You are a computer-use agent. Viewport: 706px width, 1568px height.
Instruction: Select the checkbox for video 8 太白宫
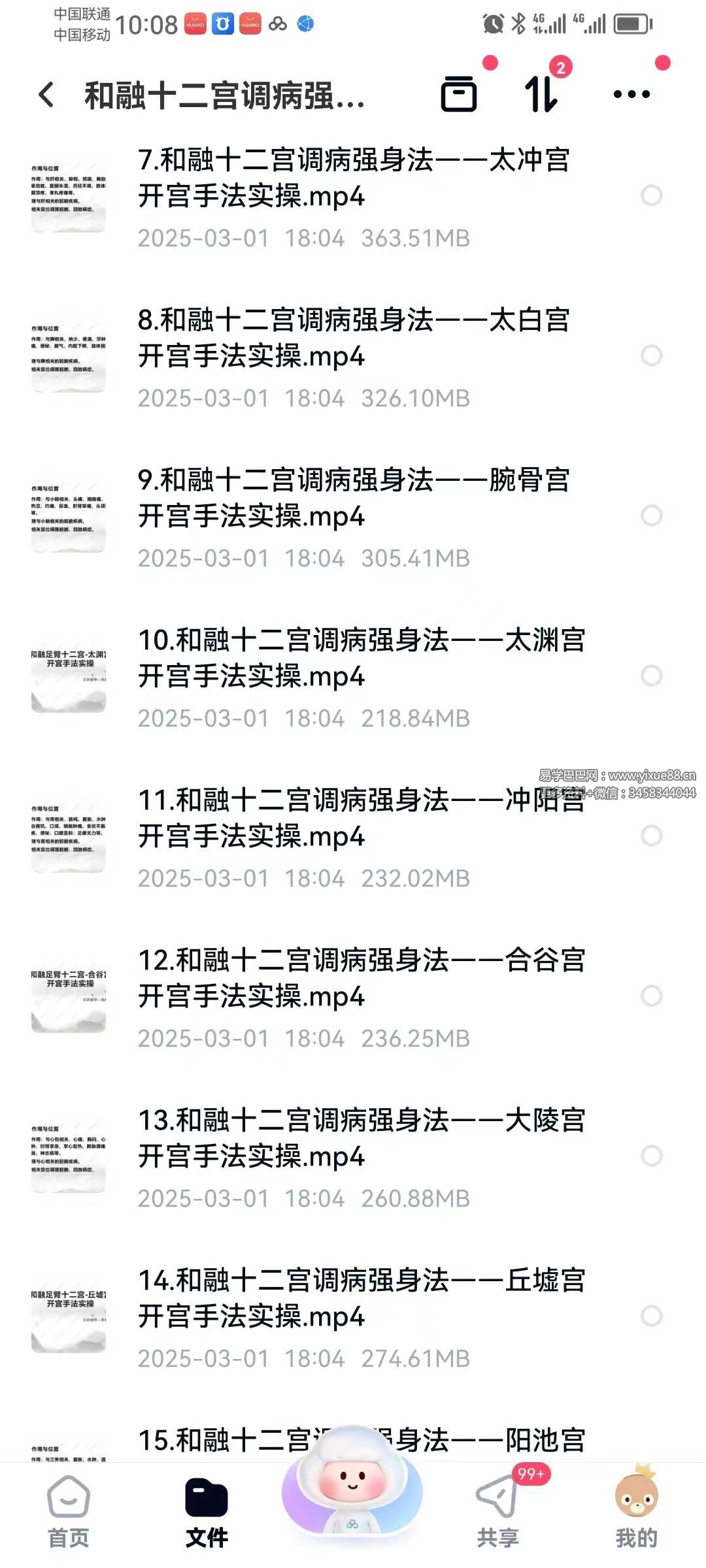[652, 356]
